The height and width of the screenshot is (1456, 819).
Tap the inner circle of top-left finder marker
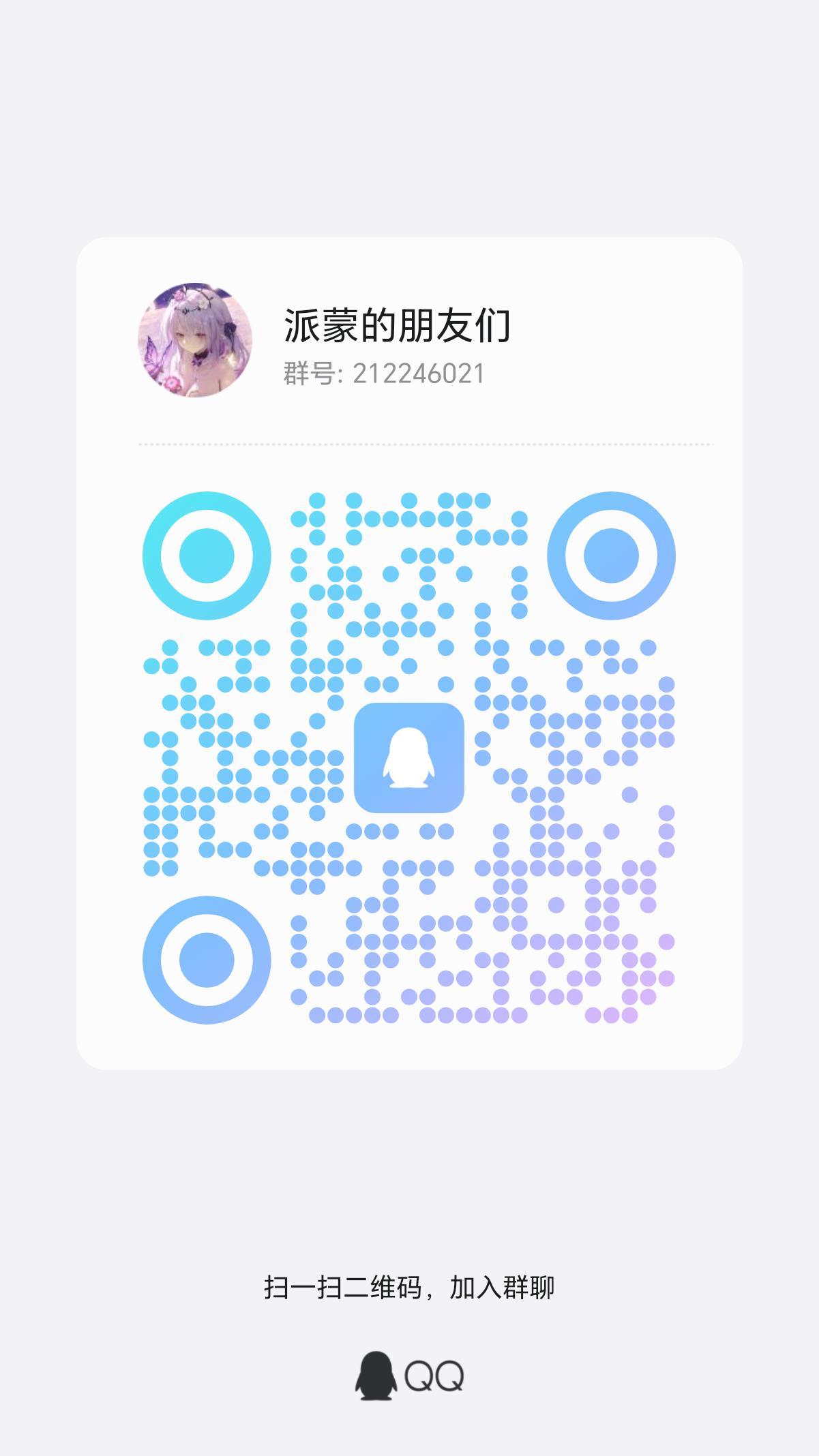(x=207, y=556)
